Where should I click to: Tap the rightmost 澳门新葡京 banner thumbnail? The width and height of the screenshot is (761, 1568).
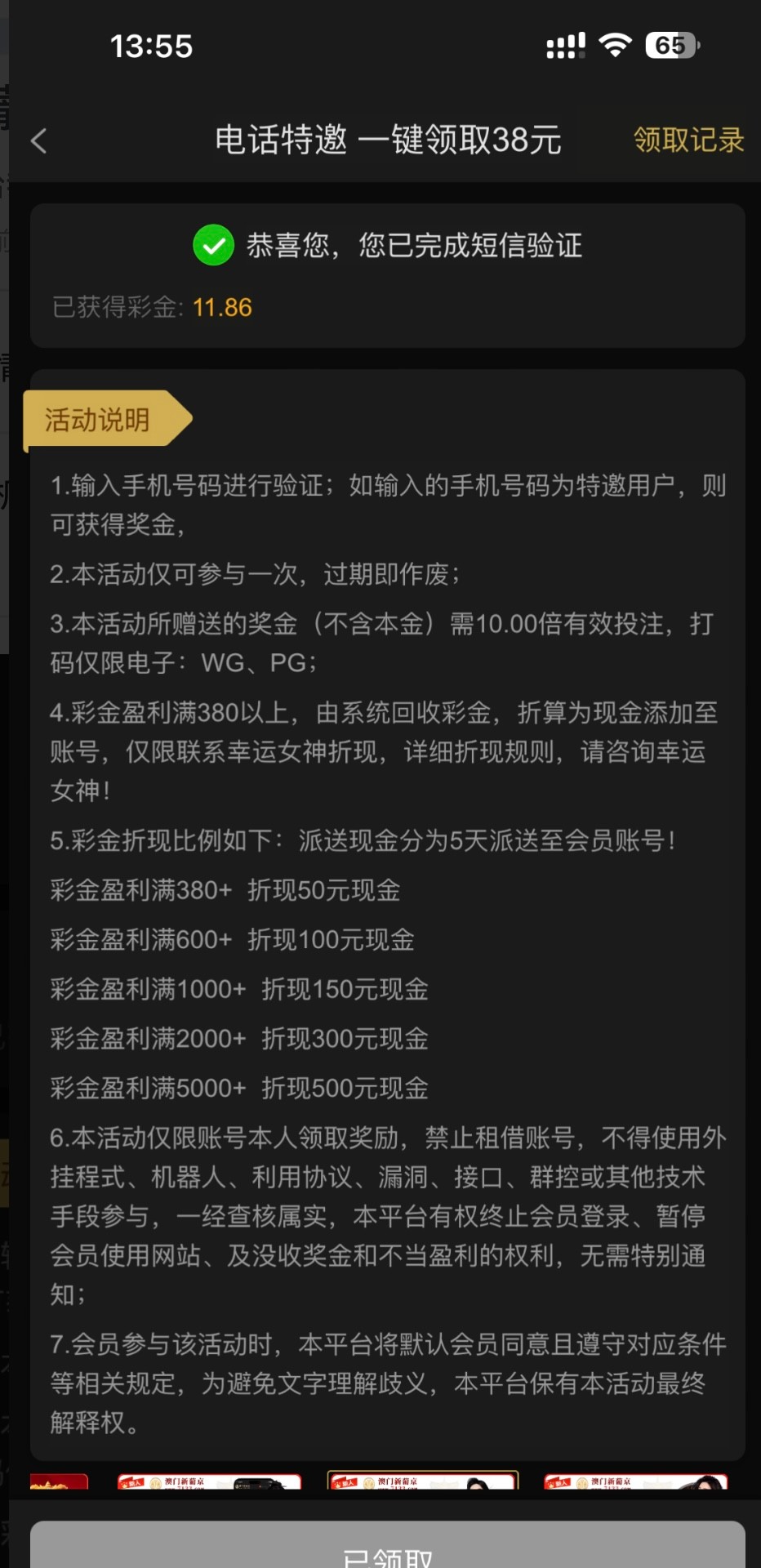[637, 1481]
